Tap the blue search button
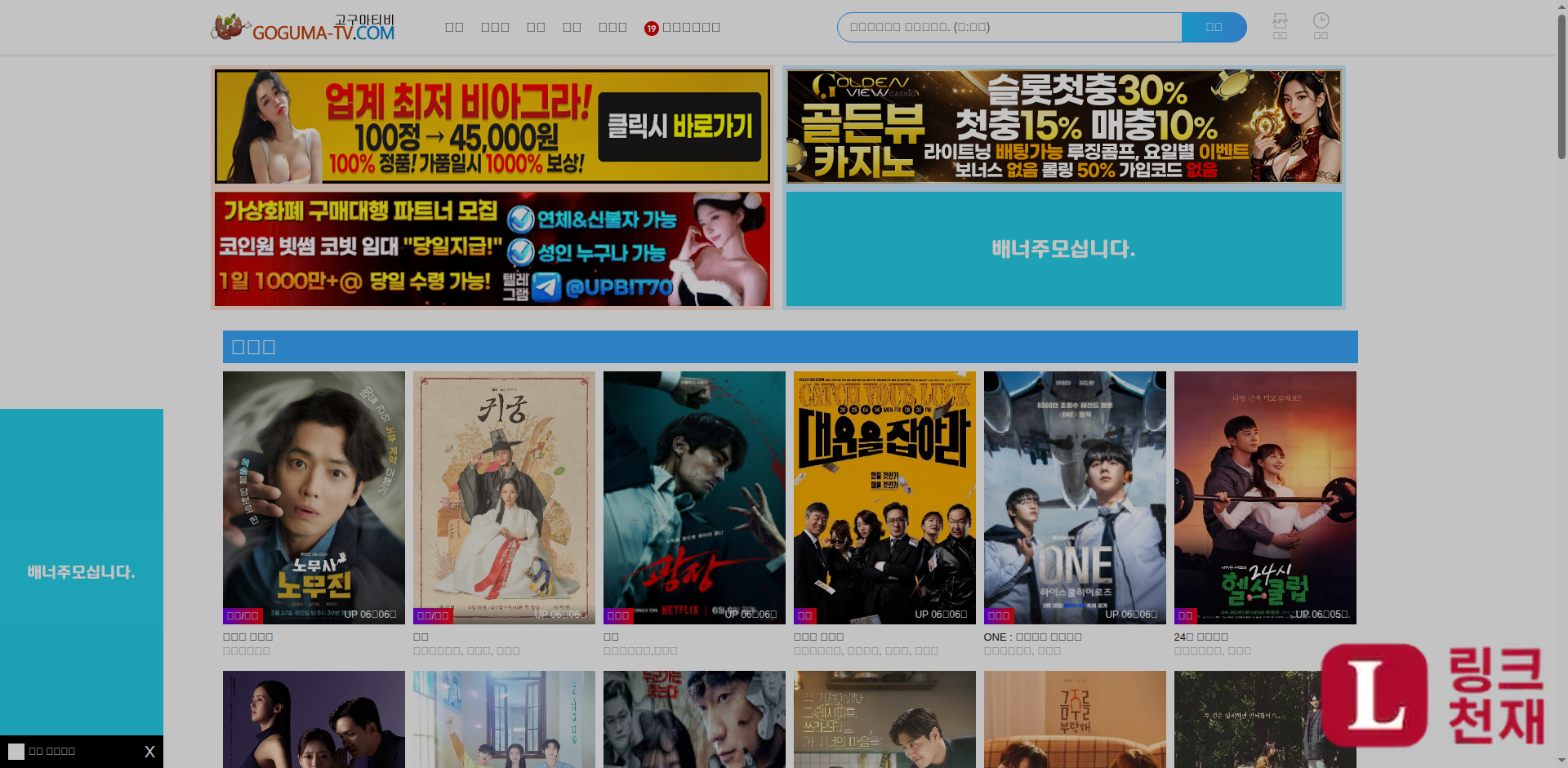 point(1214,27)
